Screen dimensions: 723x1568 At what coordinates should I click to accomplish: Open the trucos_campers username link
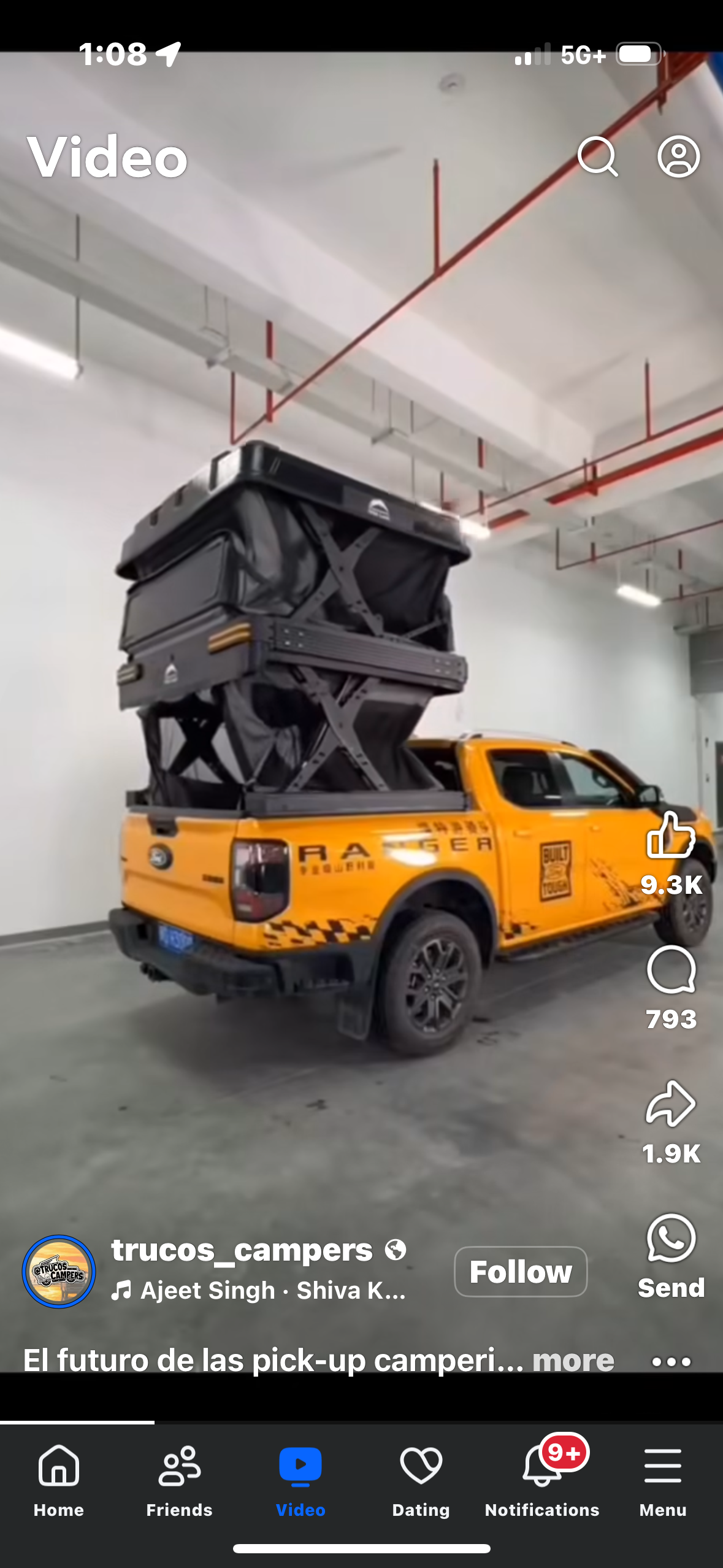(x=242, y=1250)
